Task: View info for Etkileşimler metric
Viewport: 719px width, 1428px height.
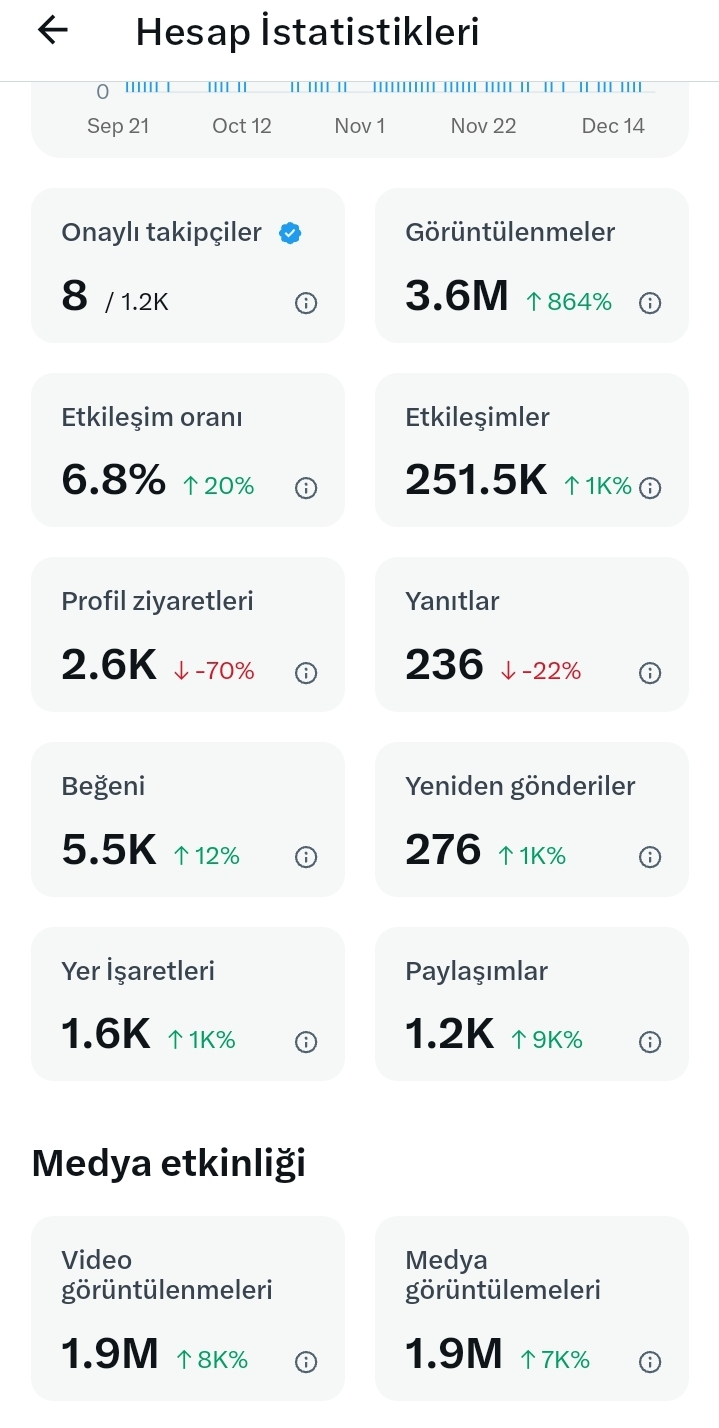Action: (650, 488)
